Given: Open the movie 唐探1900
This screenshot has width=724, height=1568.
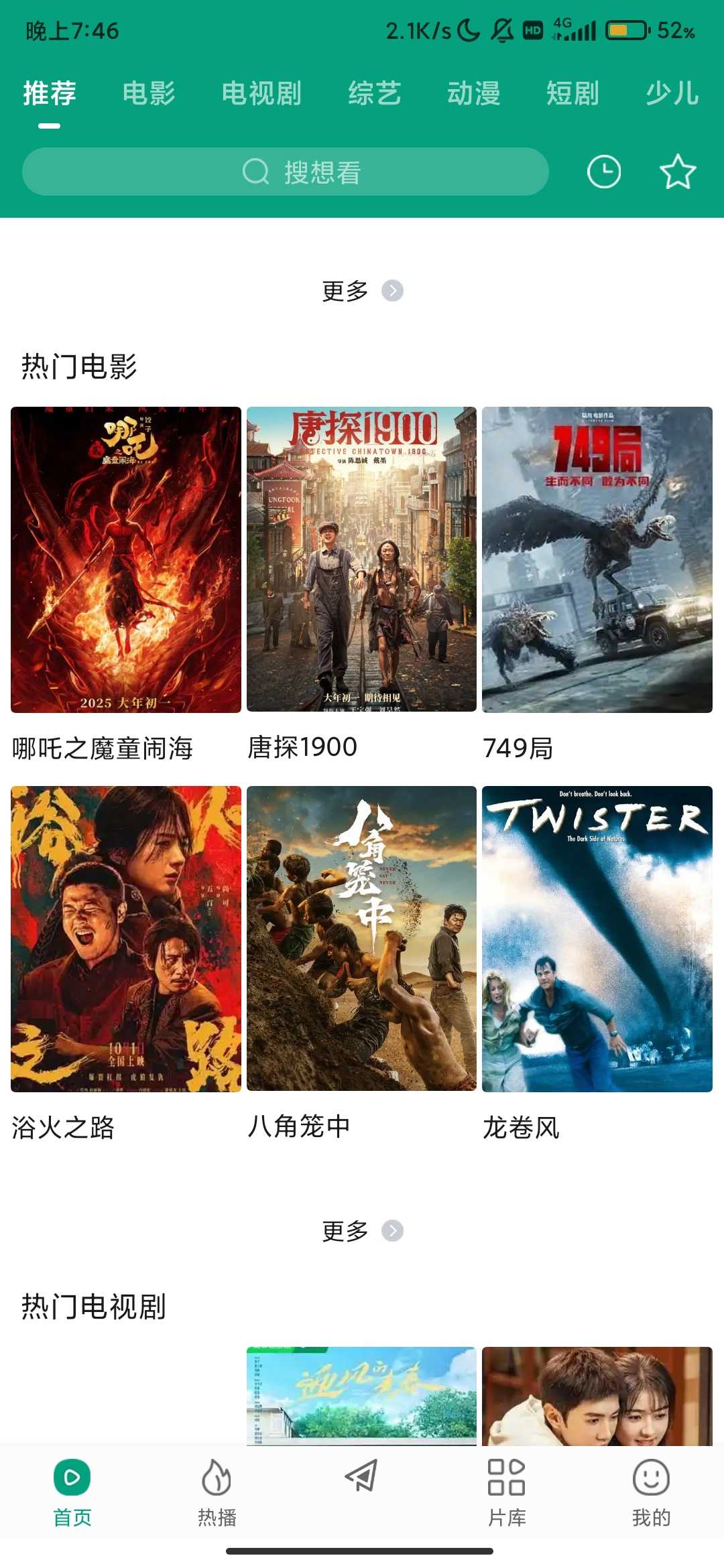Looking at the screenshot, I should pos(361,560).
